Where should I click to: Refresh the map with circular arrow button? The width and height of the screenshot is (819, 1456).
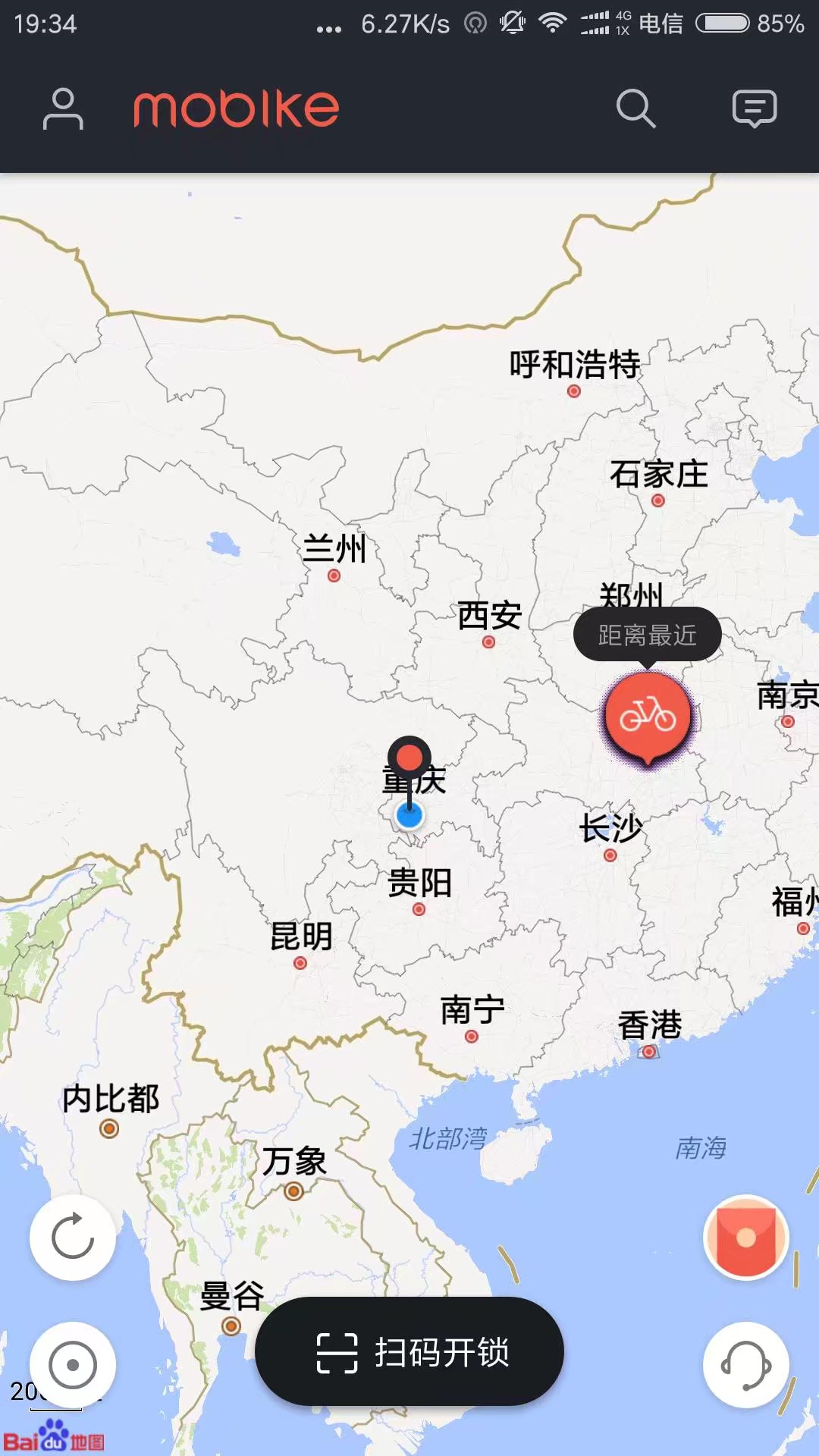click(x=73, y=1238)
